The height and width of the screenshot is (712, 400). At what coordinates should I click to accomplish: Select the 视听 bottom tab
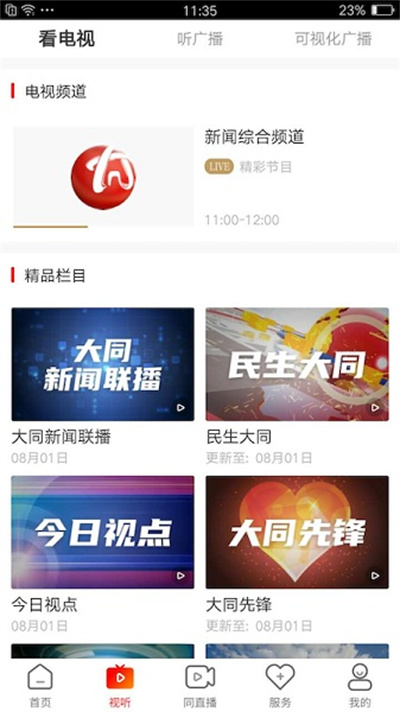[x=120, y=686]
